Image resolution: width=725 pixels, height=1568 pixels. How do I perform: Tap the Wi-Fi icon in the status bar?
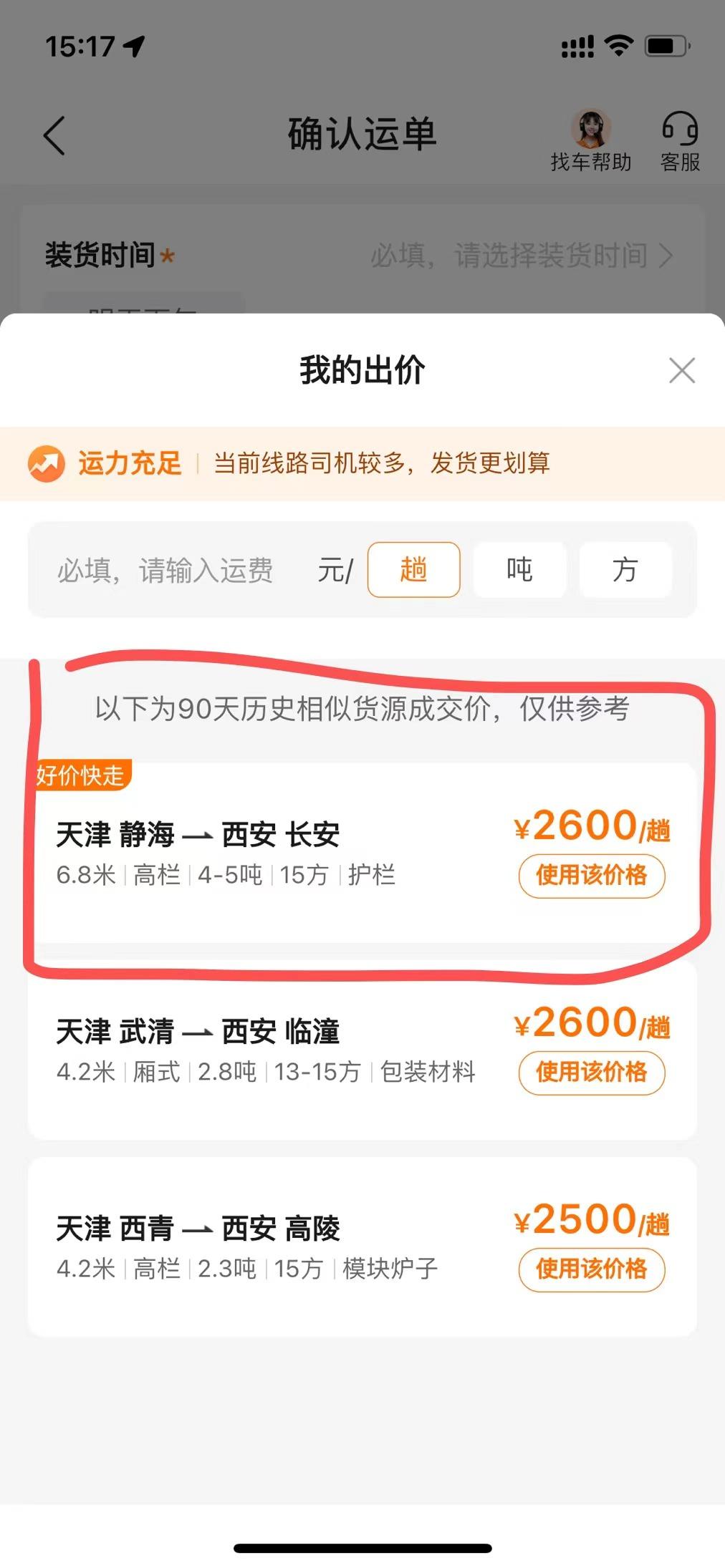(x=618, y=45)
